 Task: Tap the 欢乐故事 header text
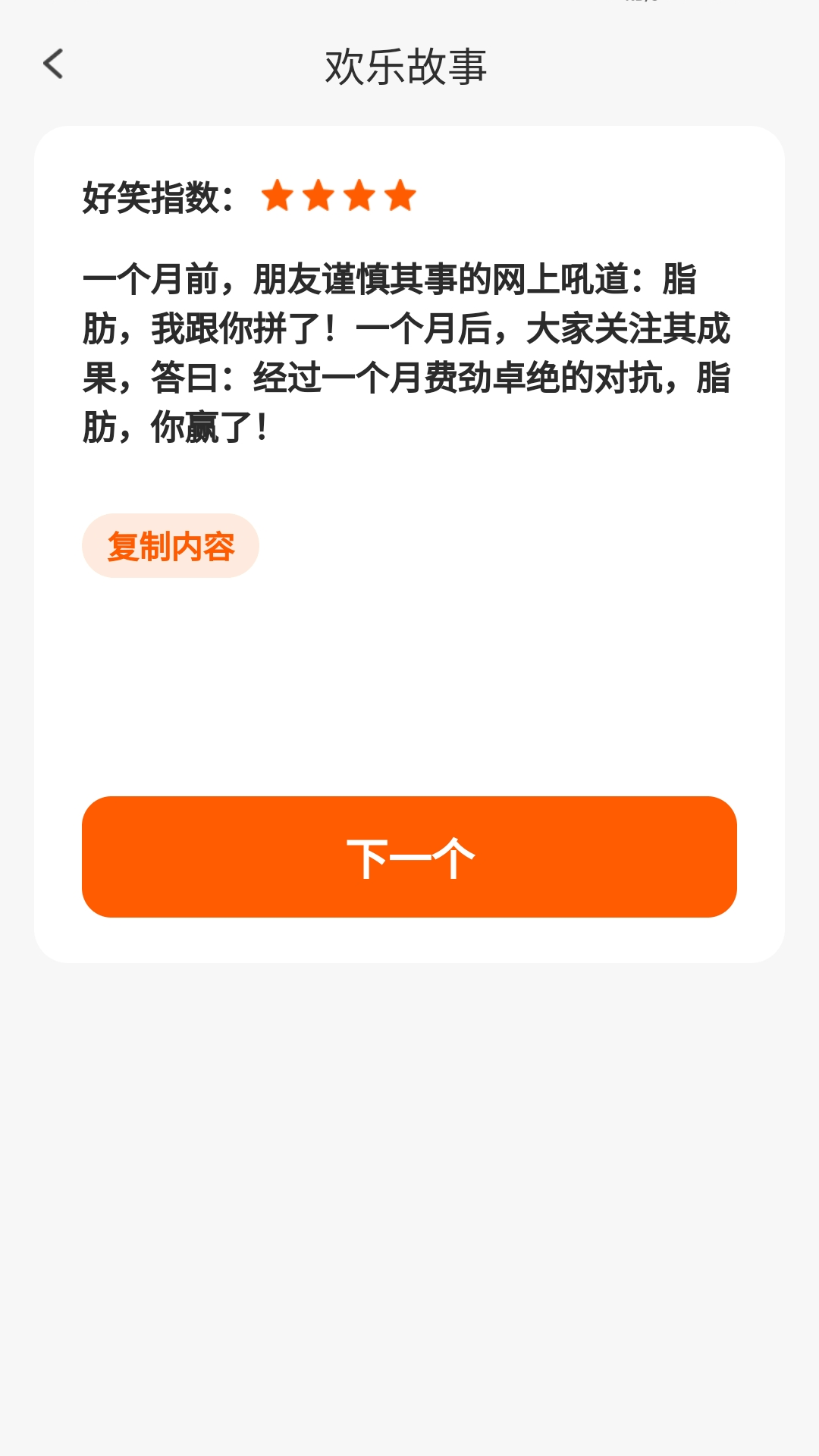tap(409, 65)
